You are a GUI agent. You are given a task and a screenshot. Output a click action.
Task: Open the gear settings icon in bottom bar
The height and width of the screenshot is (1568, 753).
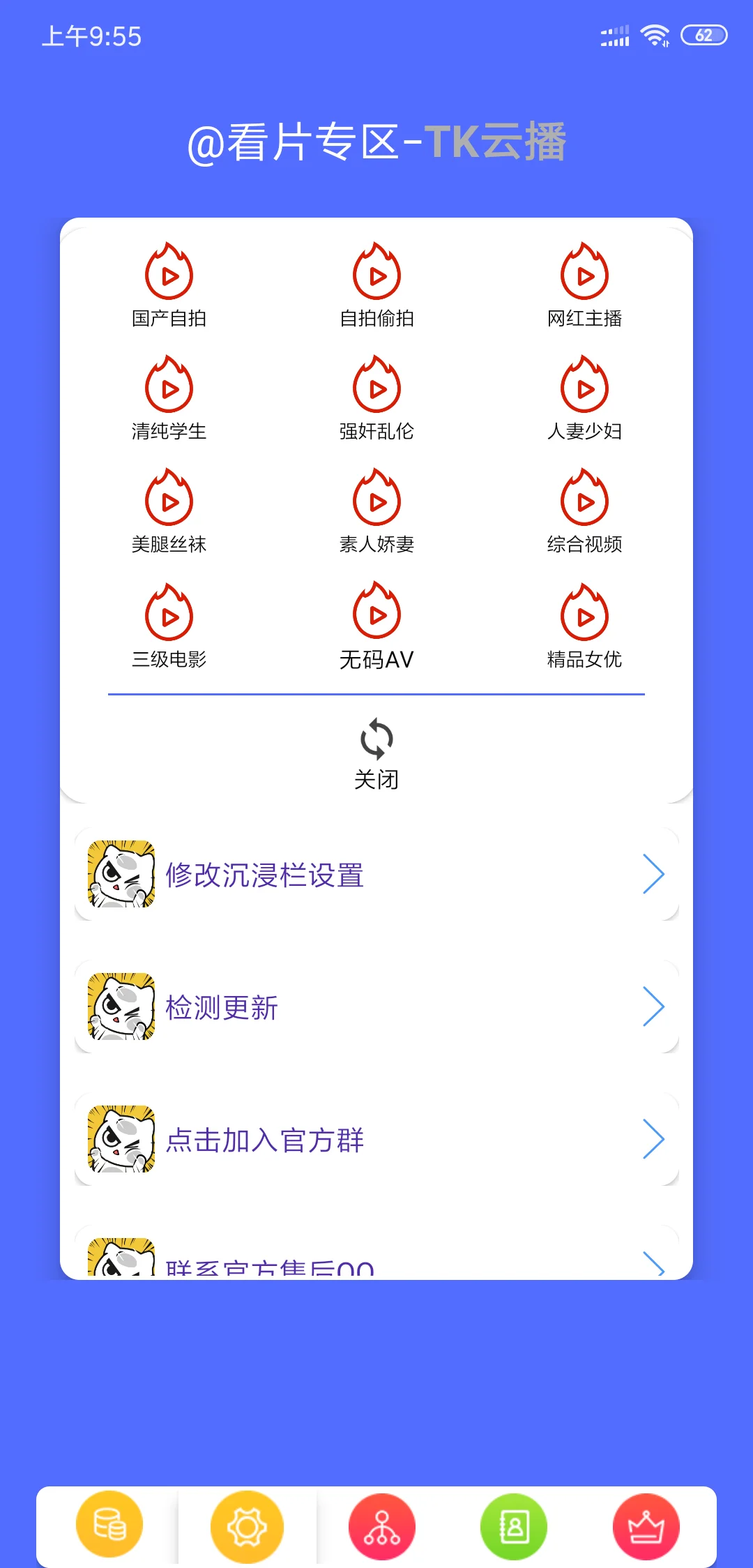247,1528
